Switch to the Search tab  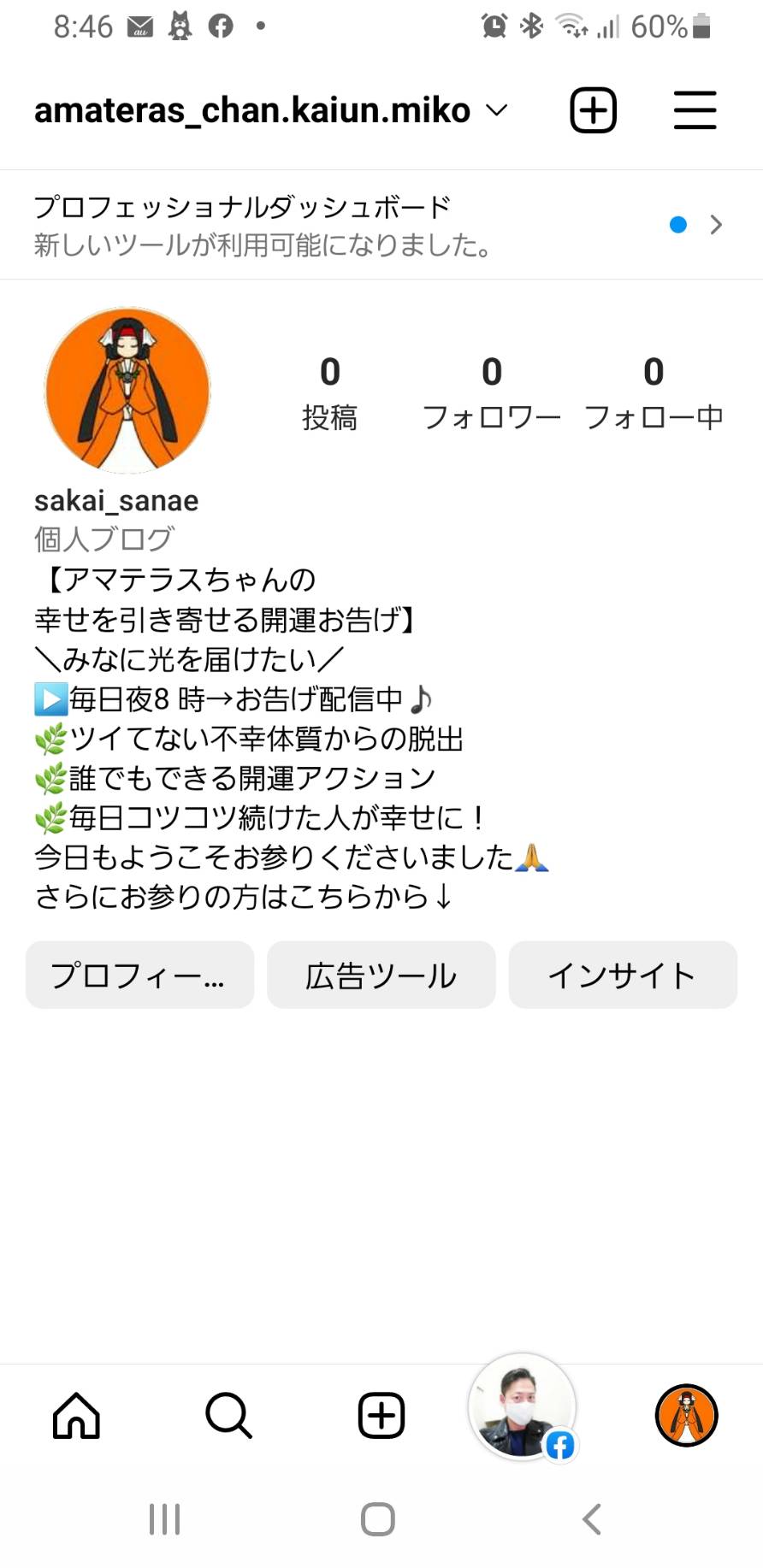point(229,1416)
